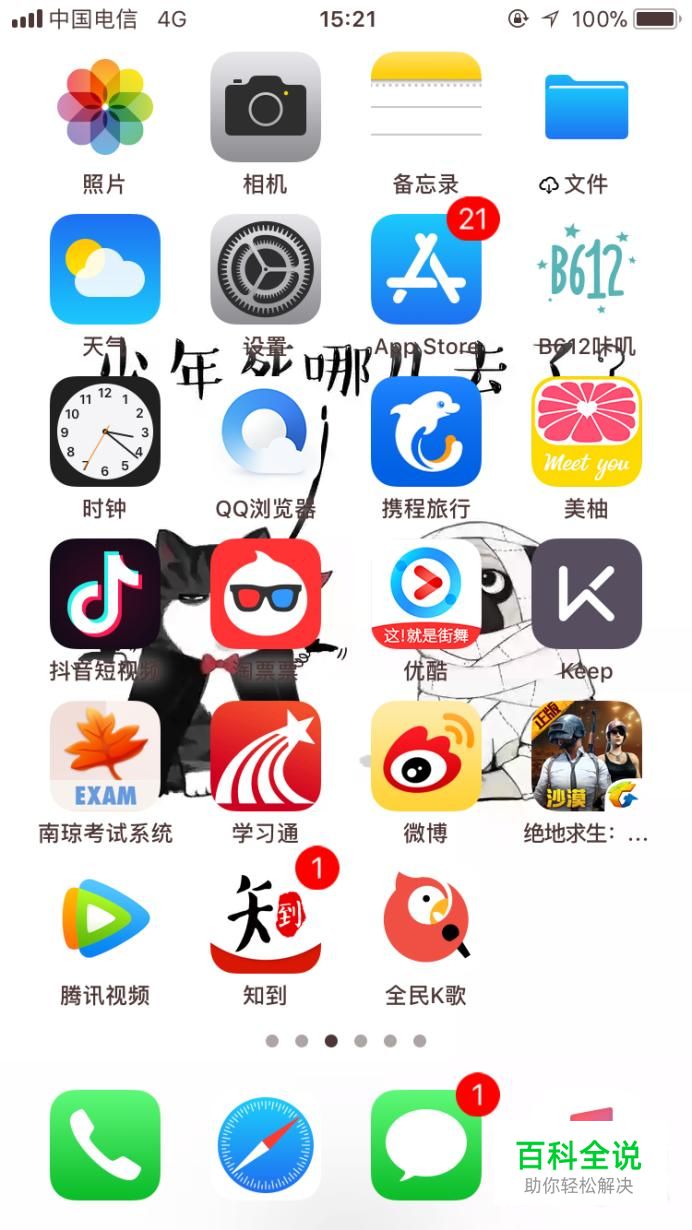The image size is (692, 1230).
Task: Open 备忘录 Notes app
Action: [426, 106]
